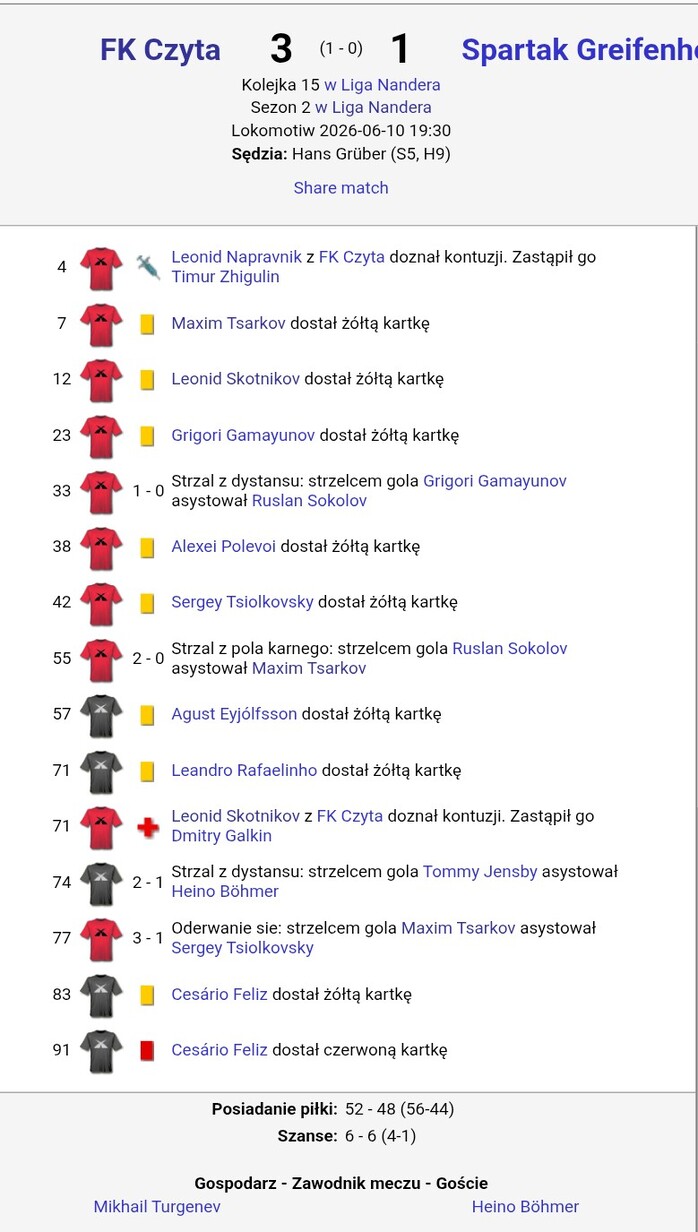698x1232 pixels.
Task: Open man of the match Mikhail Turgenev
Action: 157,1207
